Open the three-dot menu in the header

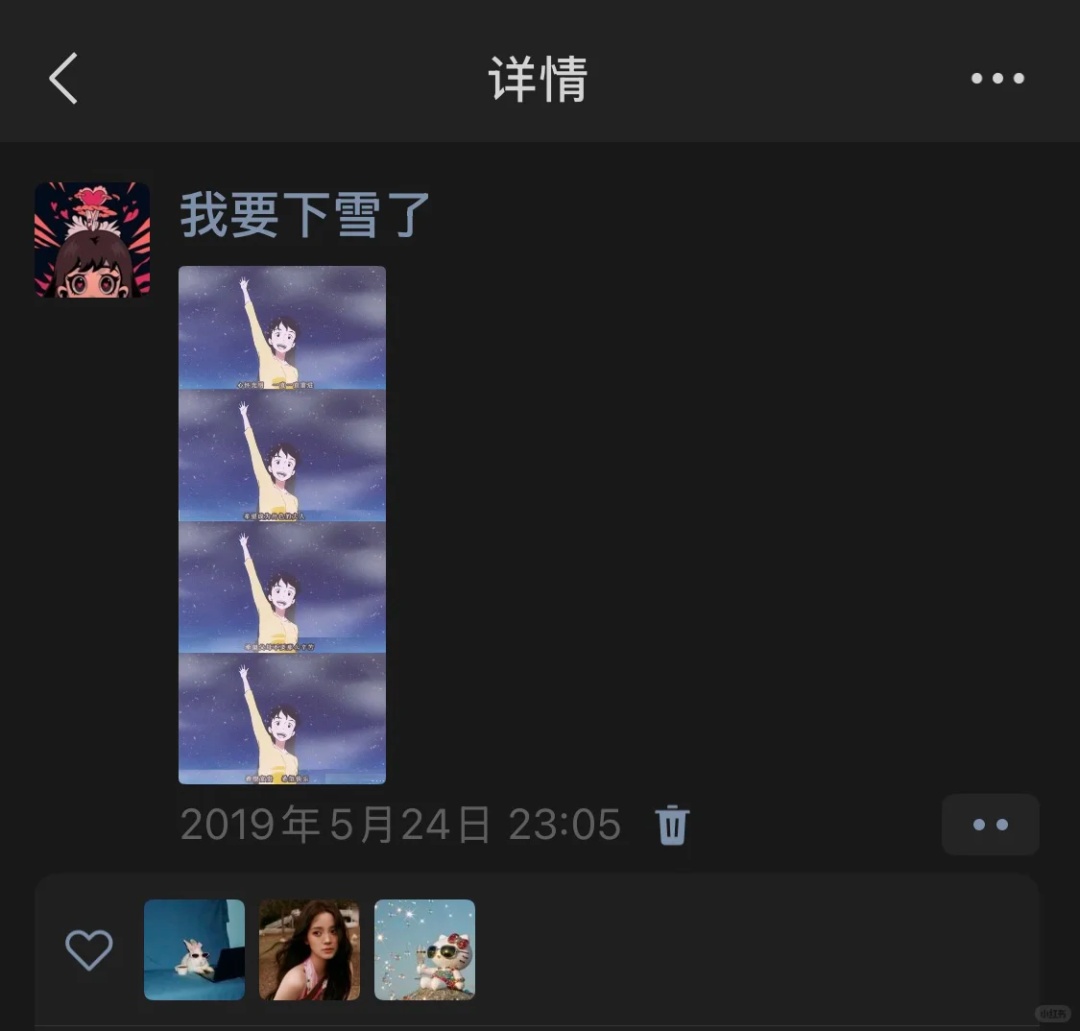click(997, 78)
